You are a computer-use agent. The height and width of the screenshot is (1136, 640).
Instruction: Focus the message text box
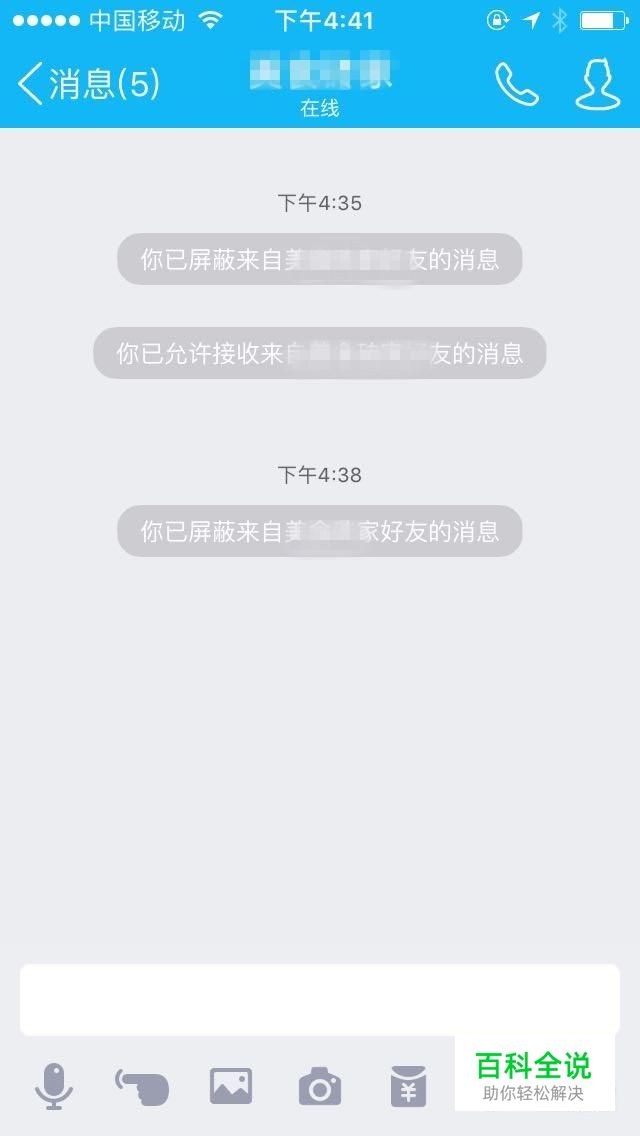[320, 1000]
